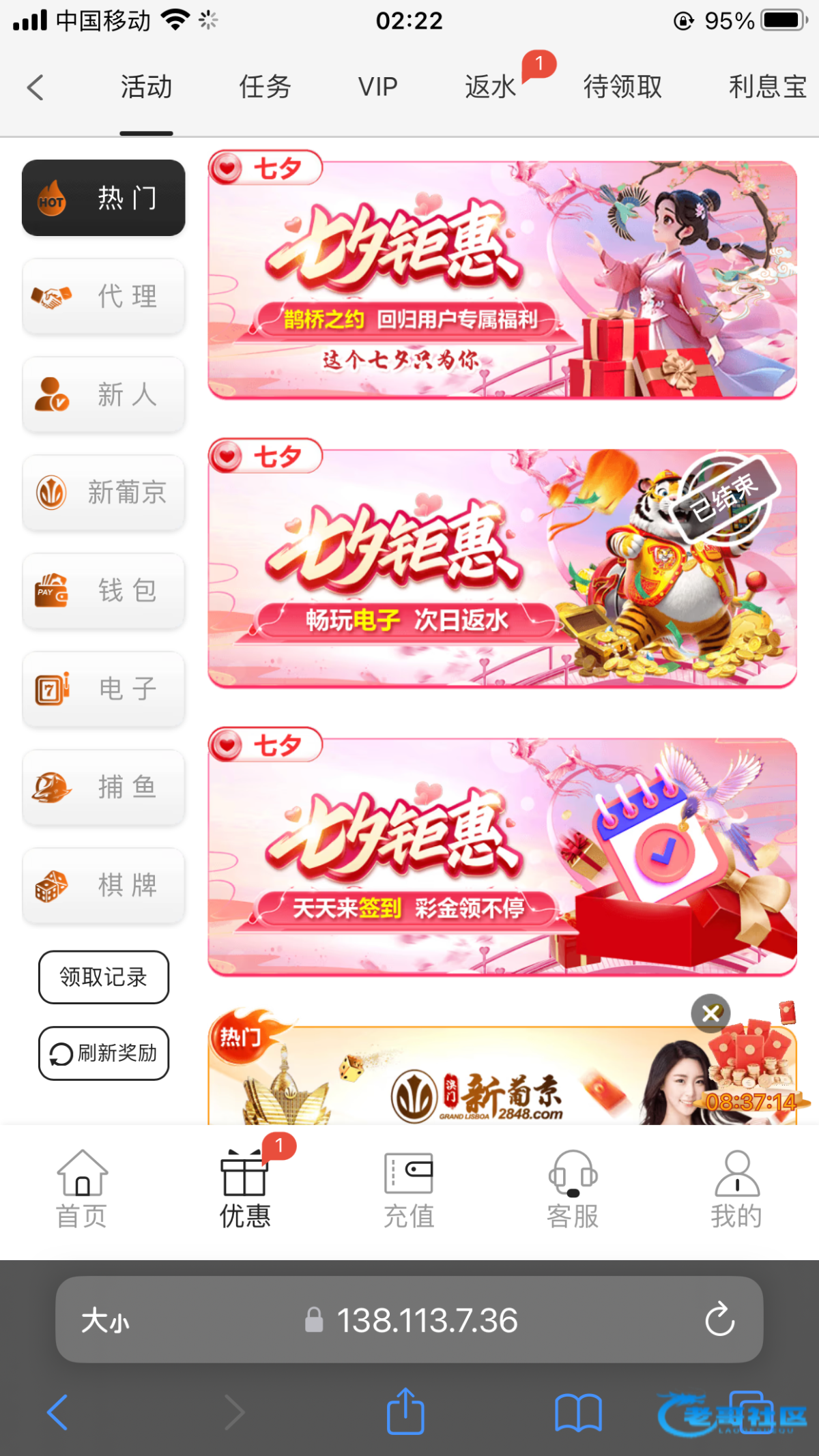Go to the 首页 tab
Viewport: 819px width, 1456px height.
pos(82,1189)
